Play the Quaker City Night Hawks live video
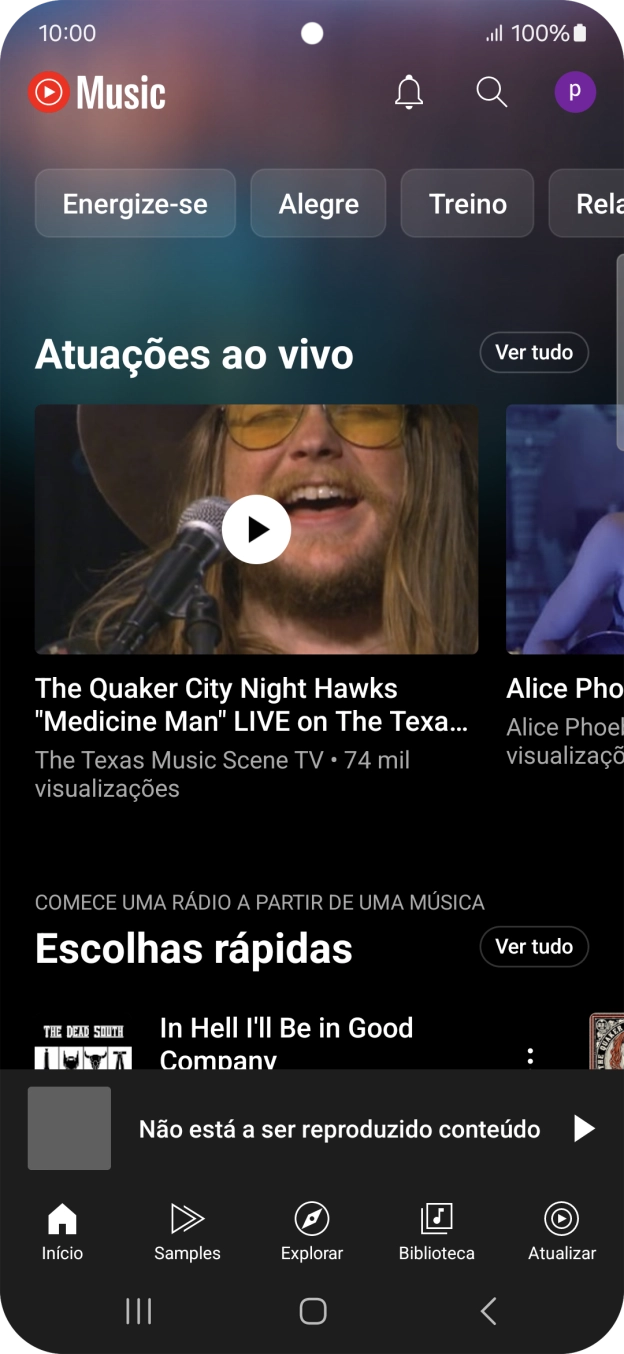Viewport: 624px width, 1354px height. pos(256,529)
